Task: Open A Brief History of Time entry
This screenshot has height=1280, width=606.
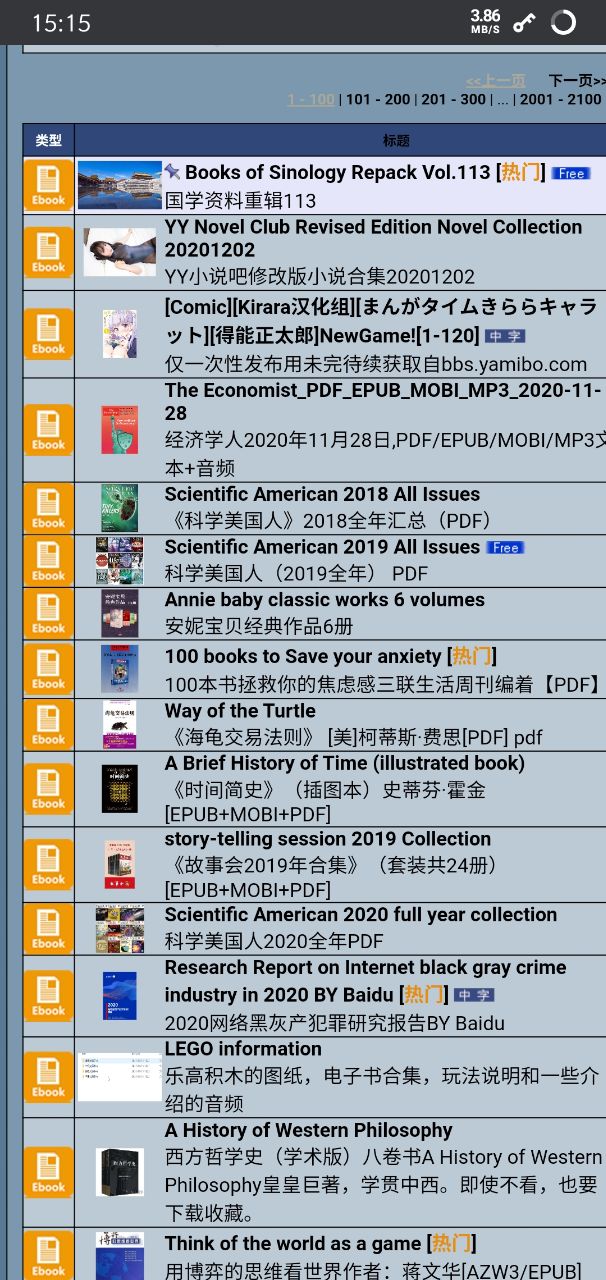Action: coord(344,763)
